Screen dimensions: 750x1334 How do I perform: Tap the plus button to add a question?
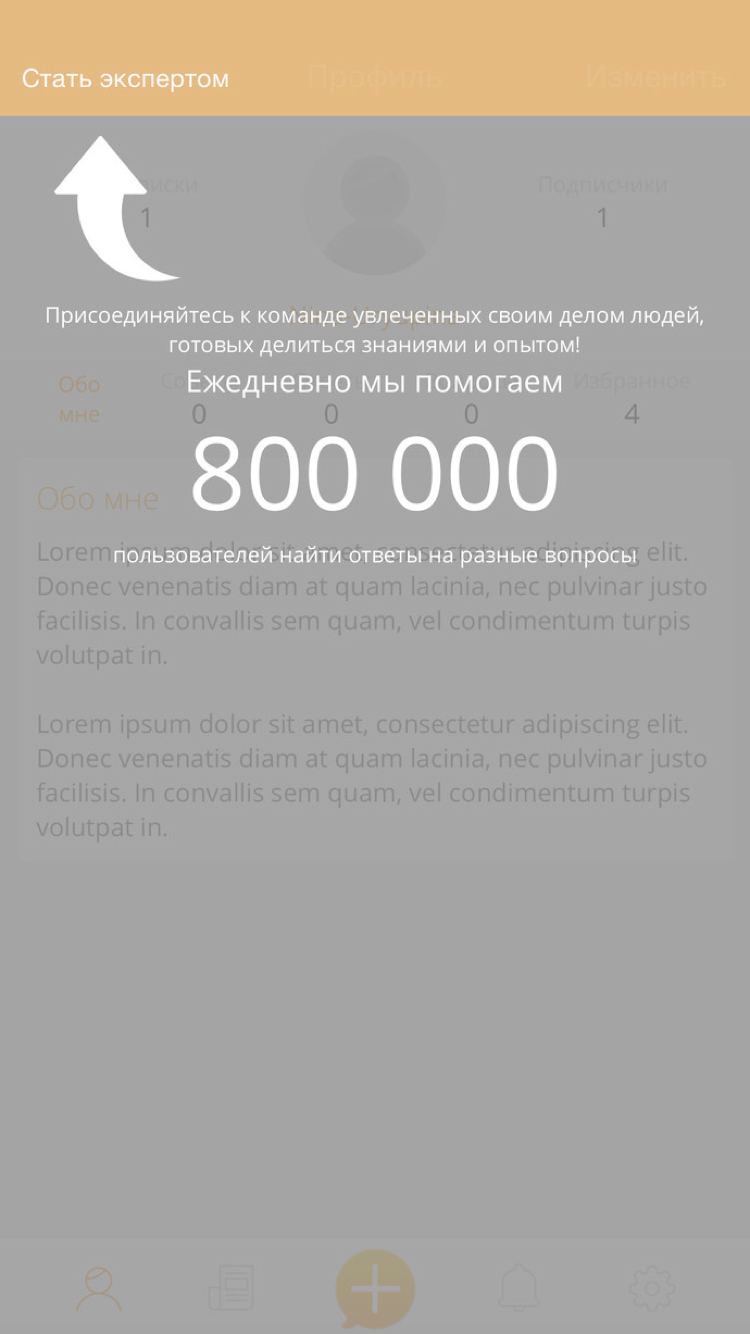pos(375,1289)
